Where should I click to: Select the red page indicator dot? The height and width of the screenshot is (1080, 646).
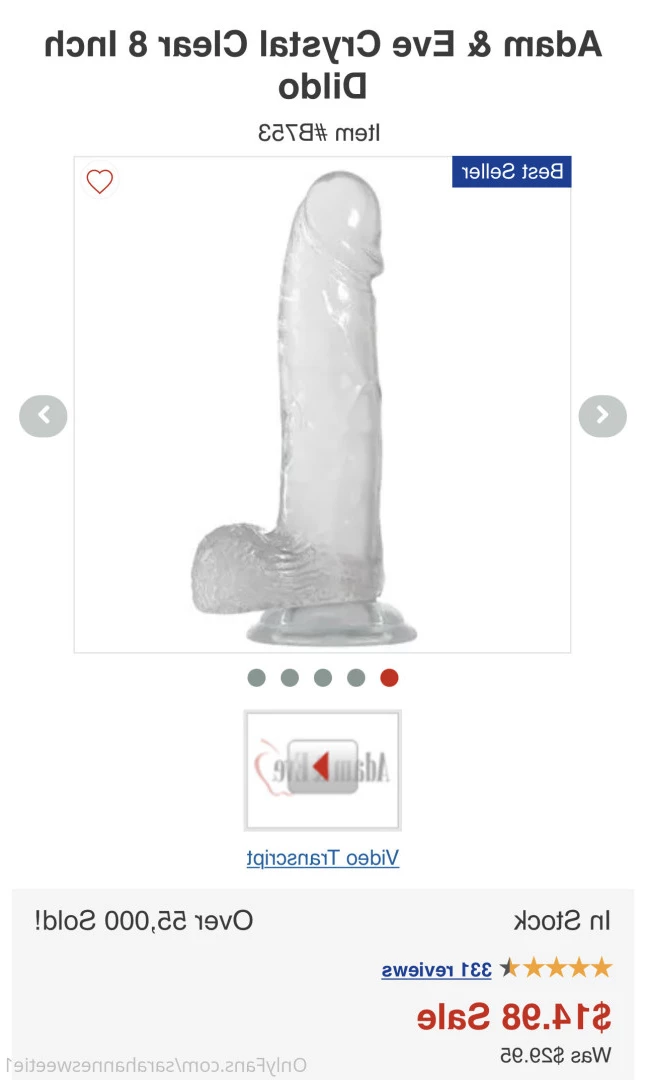click(x=389, y=678)
